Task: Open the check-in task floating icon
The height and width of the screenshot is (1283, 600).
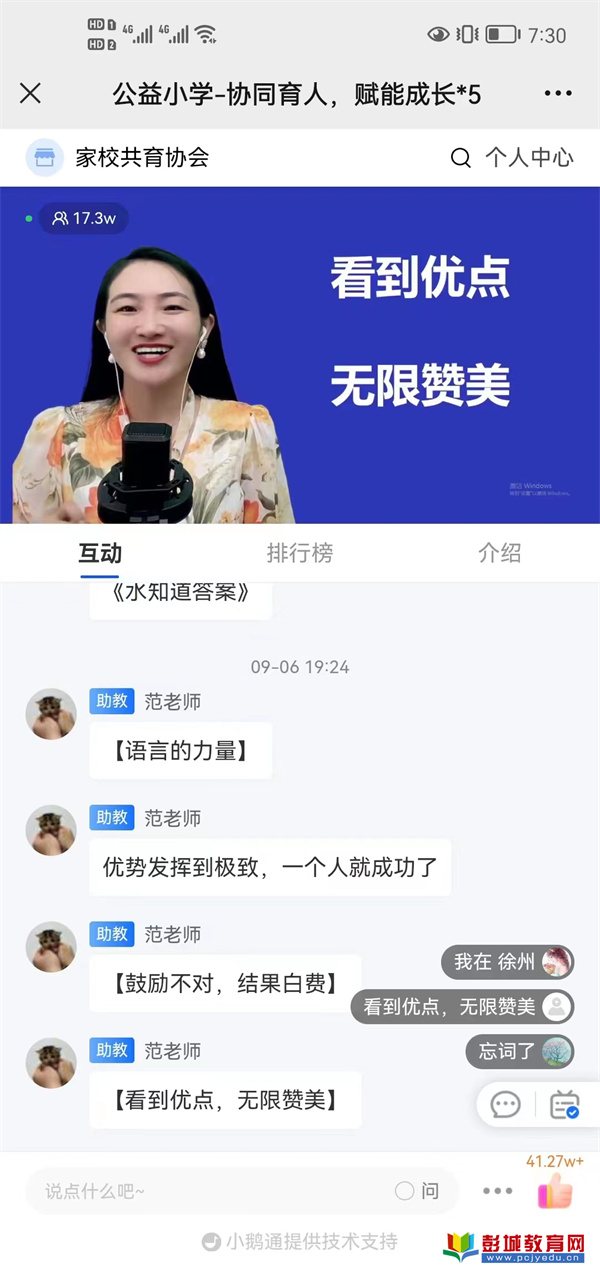Action: click(564, 1105)
